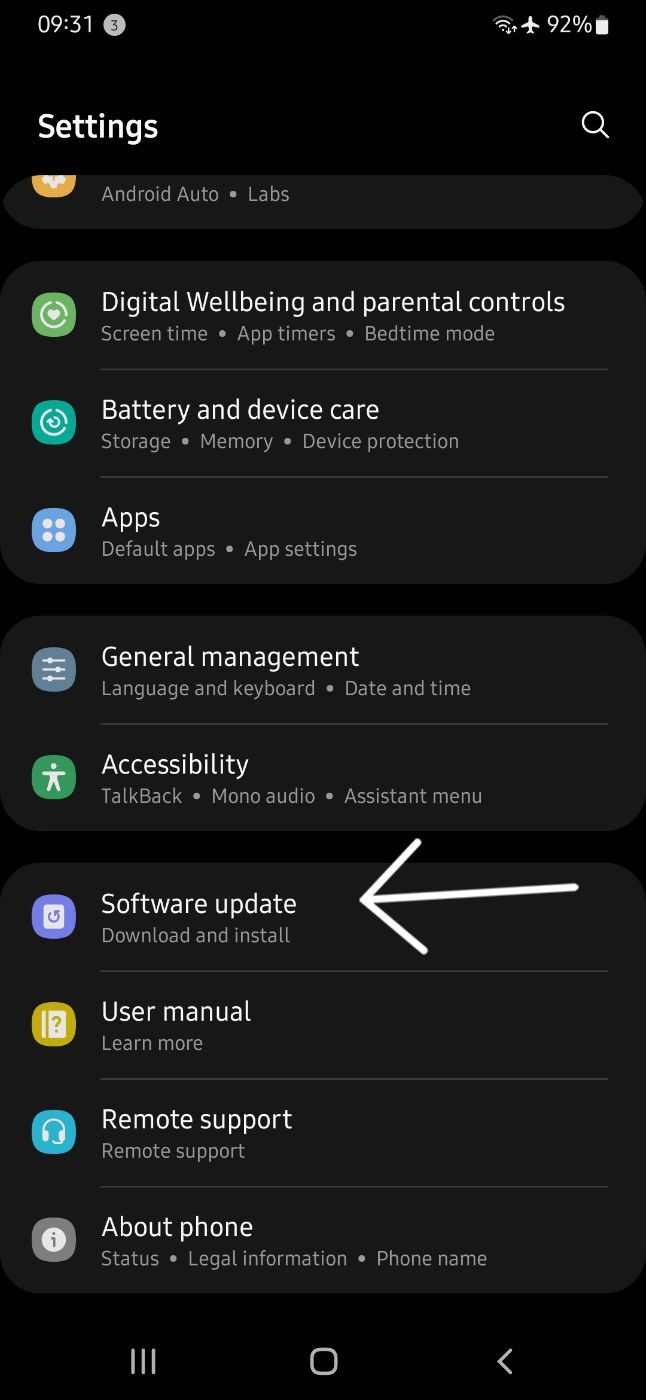Open Software update

pos(323,917)
